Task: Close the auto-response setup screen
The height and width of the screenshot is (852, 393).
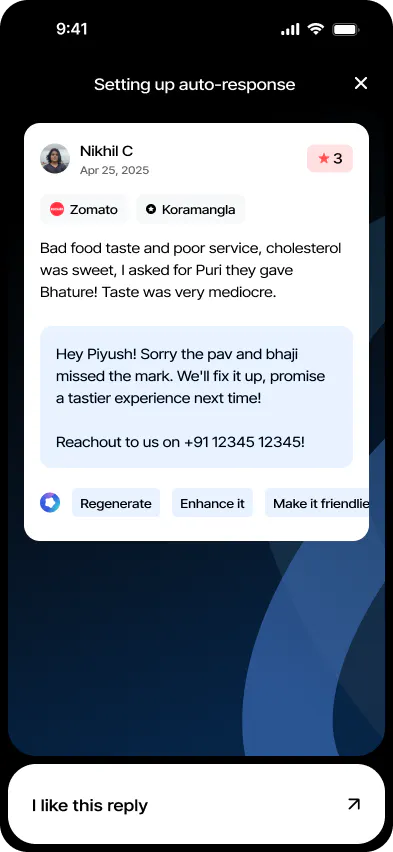Action: point(361,83)
